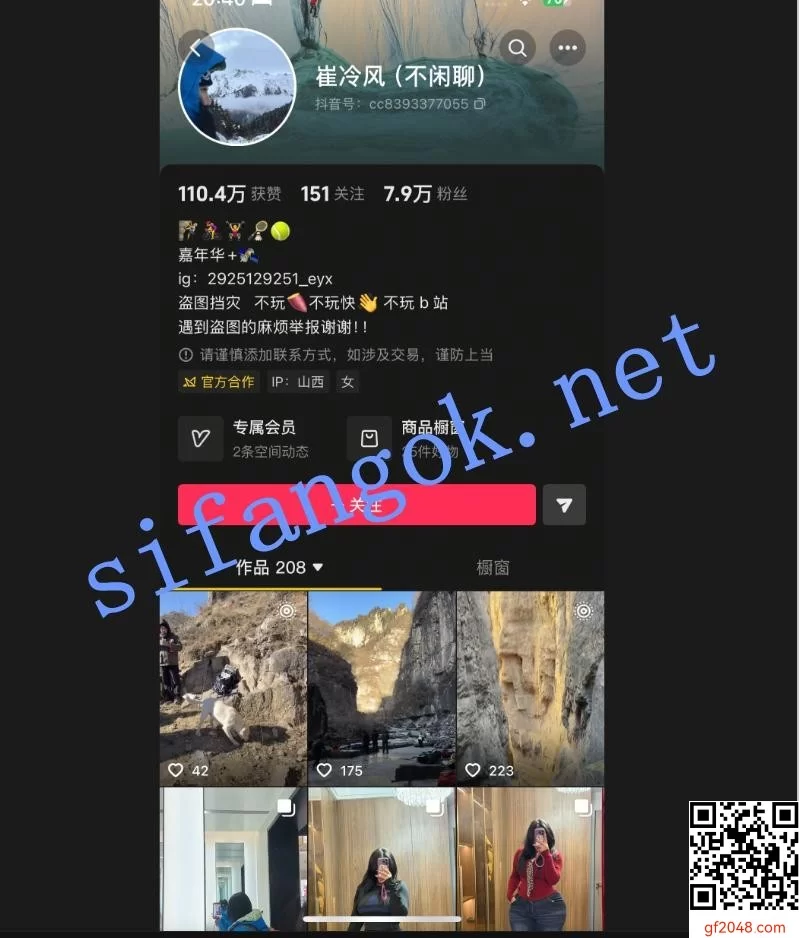Open the video with 175 likes
The height and width of the screenshot is (938, 799).
click(381, 688)
